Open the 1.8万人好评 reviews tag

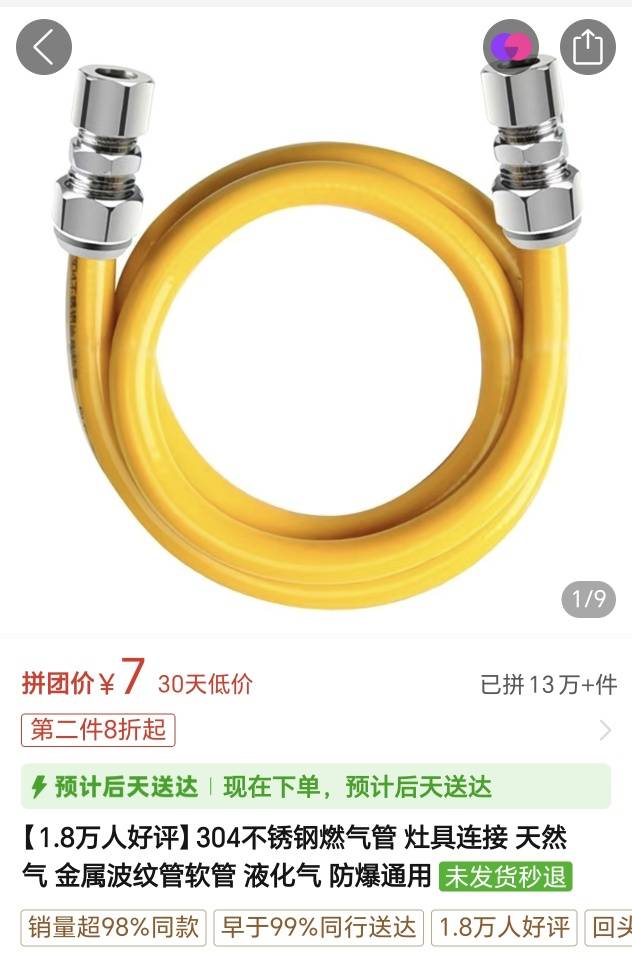(x=504, y=927)
